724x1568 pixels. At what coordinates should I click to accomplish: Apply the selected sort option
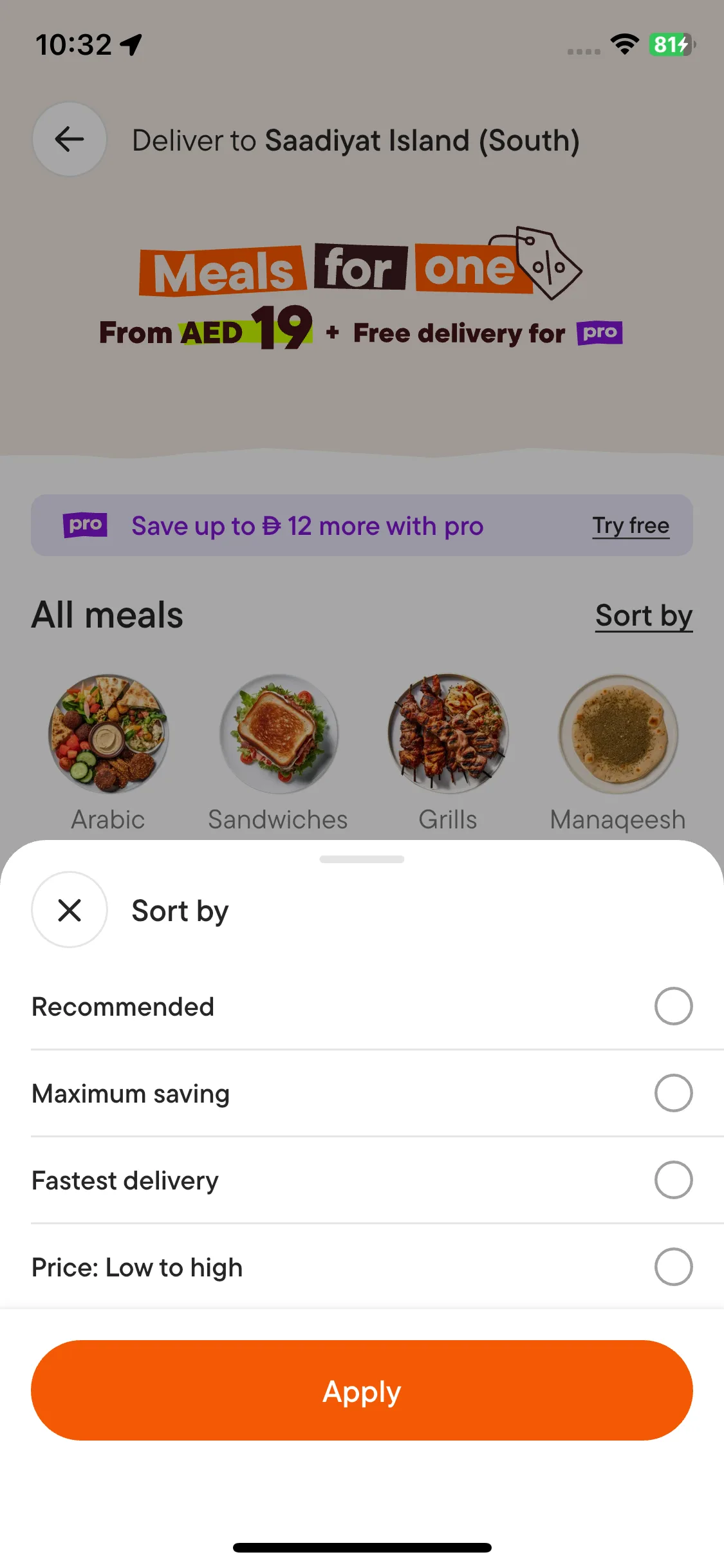coord(362,1390)
